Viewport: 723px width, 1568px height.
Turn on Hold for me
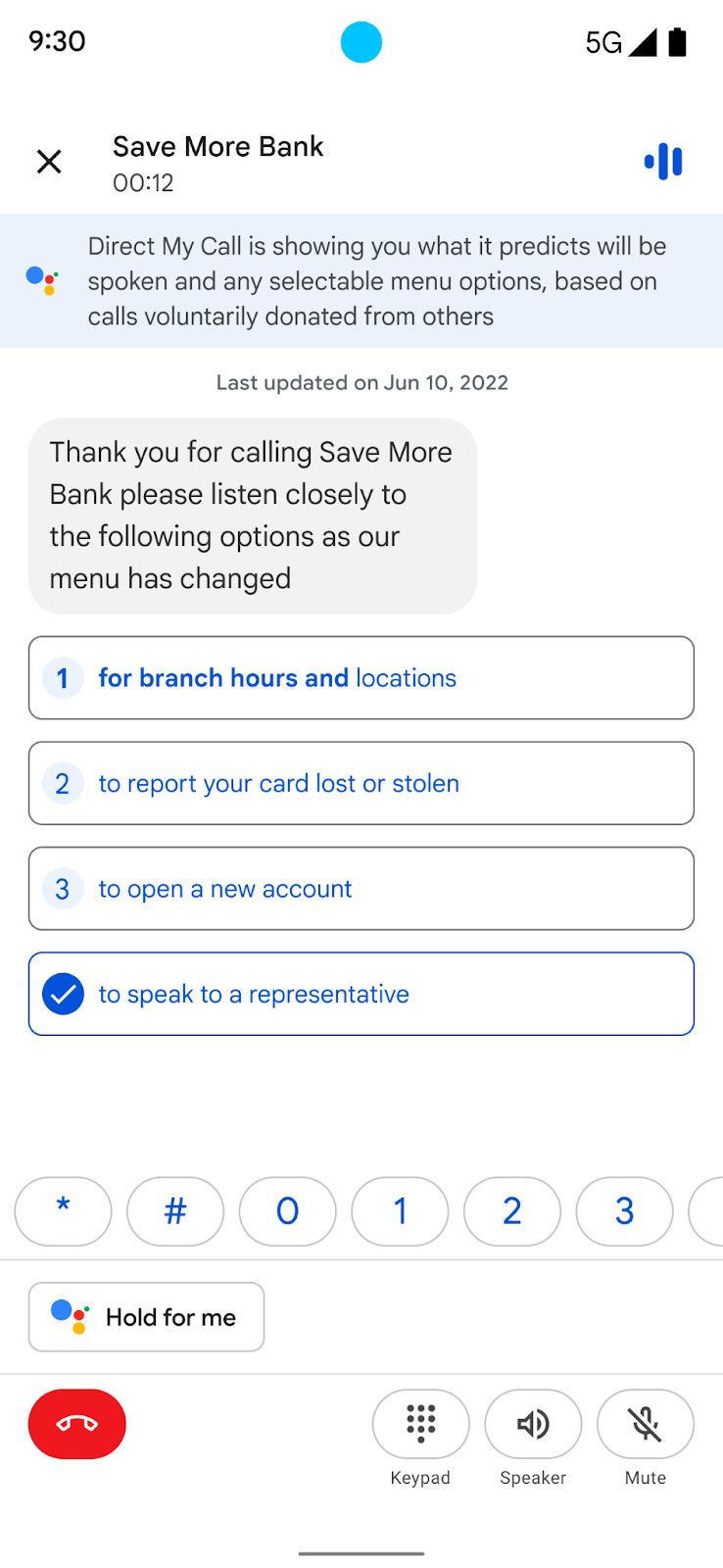[147, 1317]
